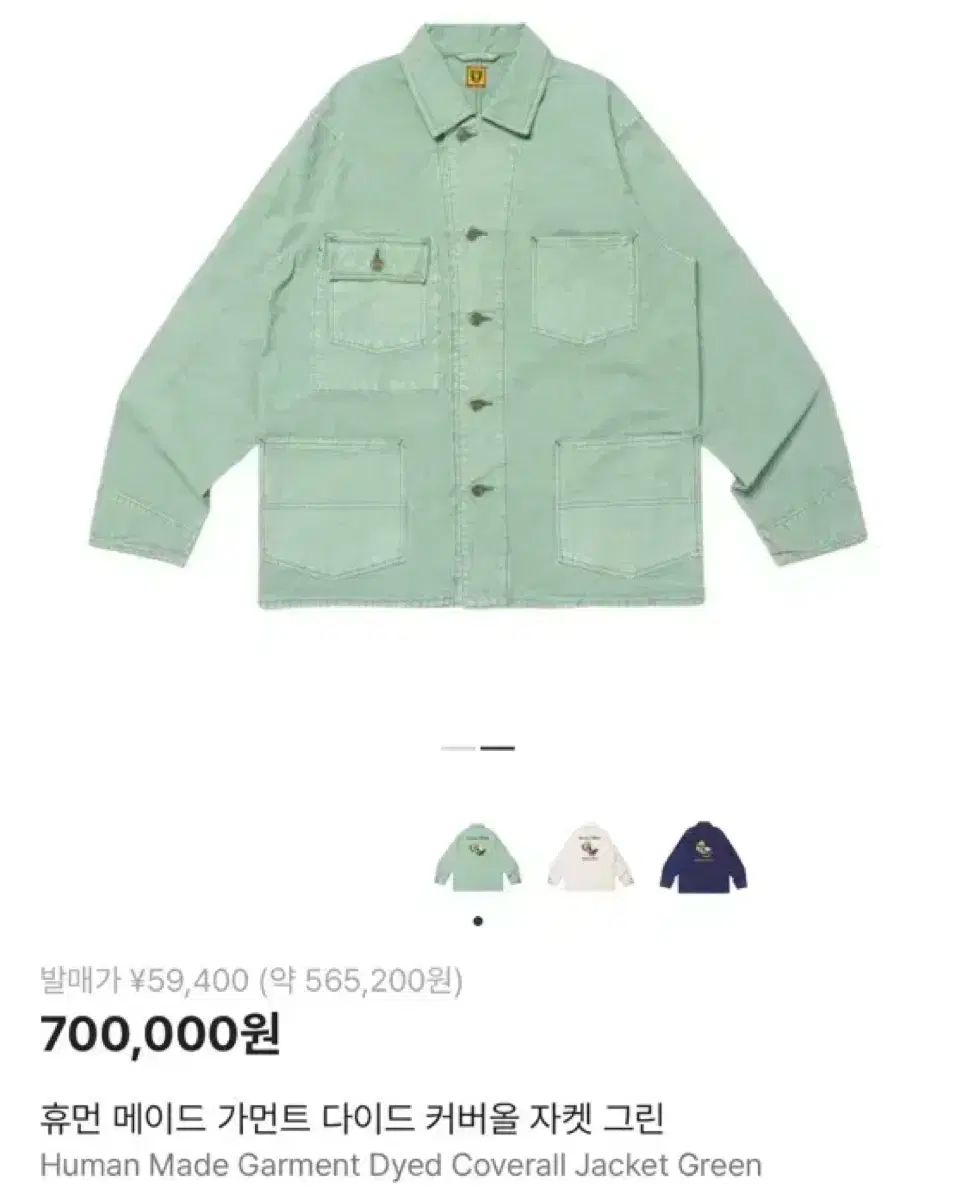The width and height of the screenshot is (956, 1200).
Task: Select the white jacket color variant
Action: tap(591, 856)
